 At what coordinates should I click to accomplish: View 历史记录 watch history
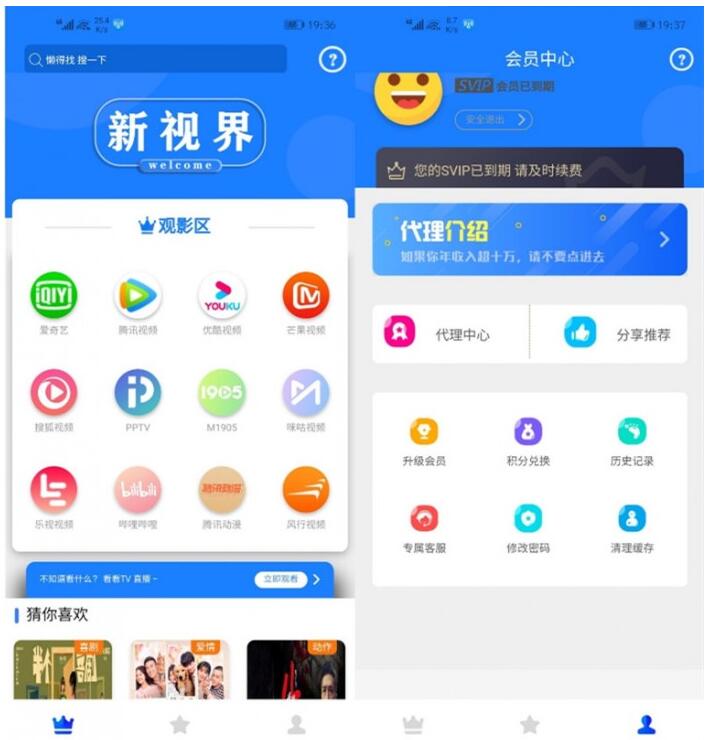point(632,442)
